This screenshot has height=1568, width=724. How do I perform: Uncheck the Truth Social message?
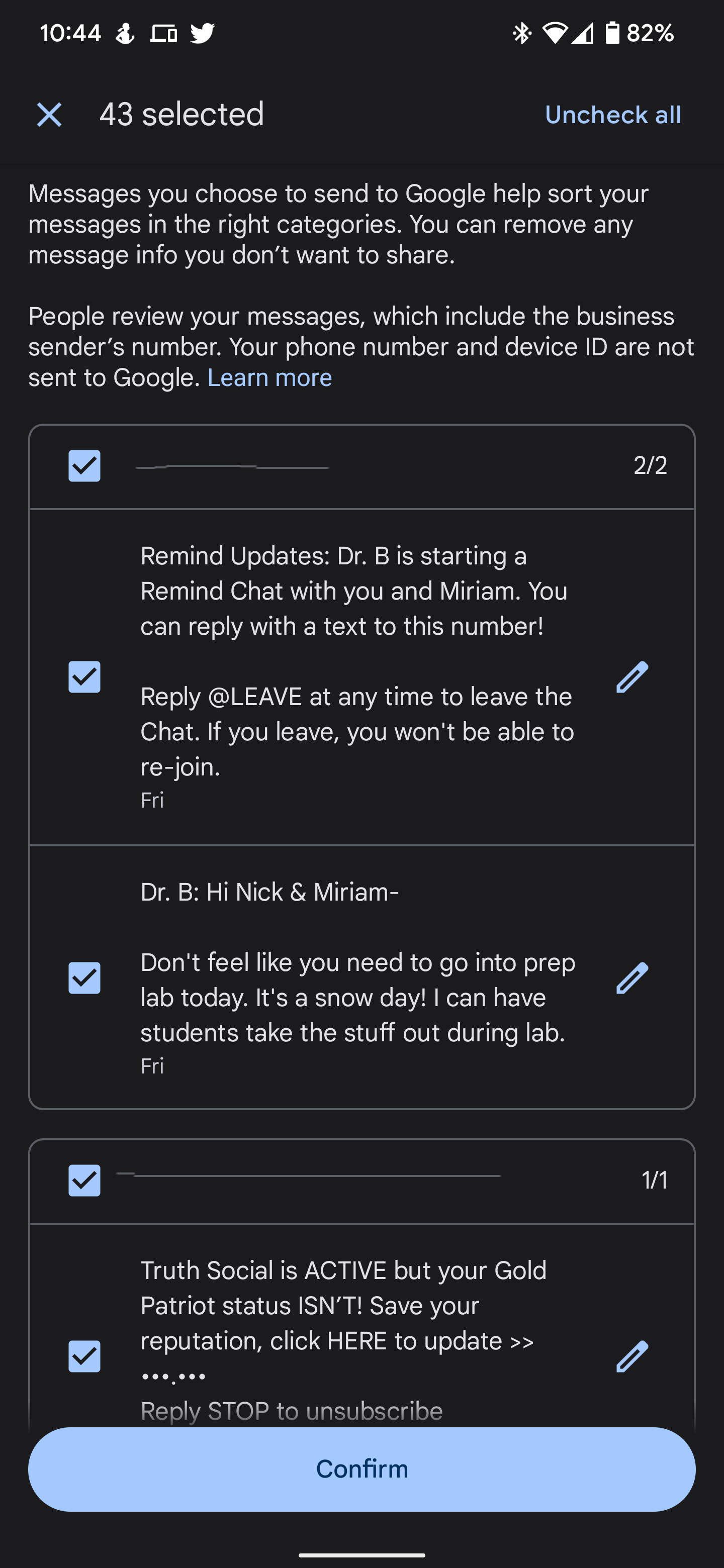click(x=84, y=1356)
